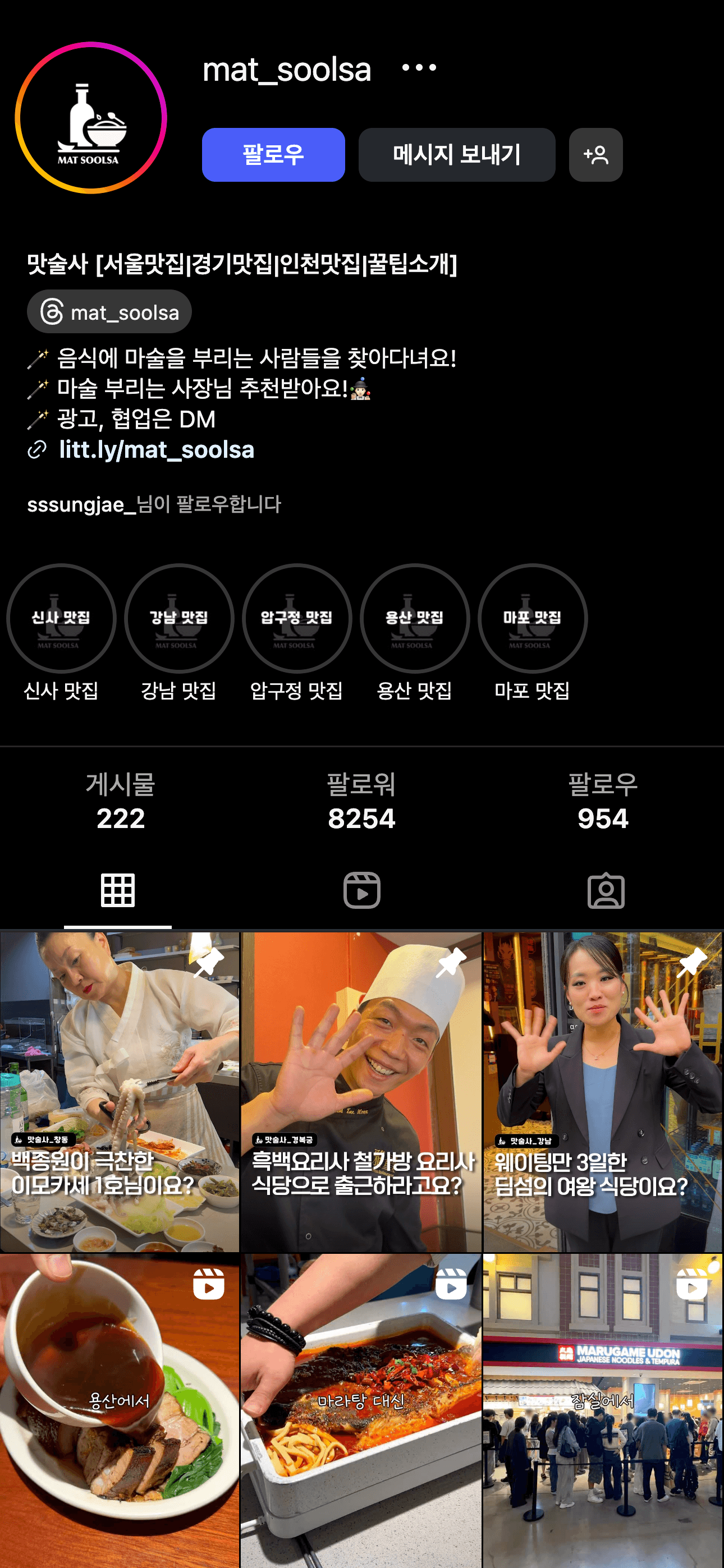The width and height of the screenshot is (724, 1568).
Task: Open the 마포 맛집 story highlight
Action: pyautogui.click(x=532, y=618)
